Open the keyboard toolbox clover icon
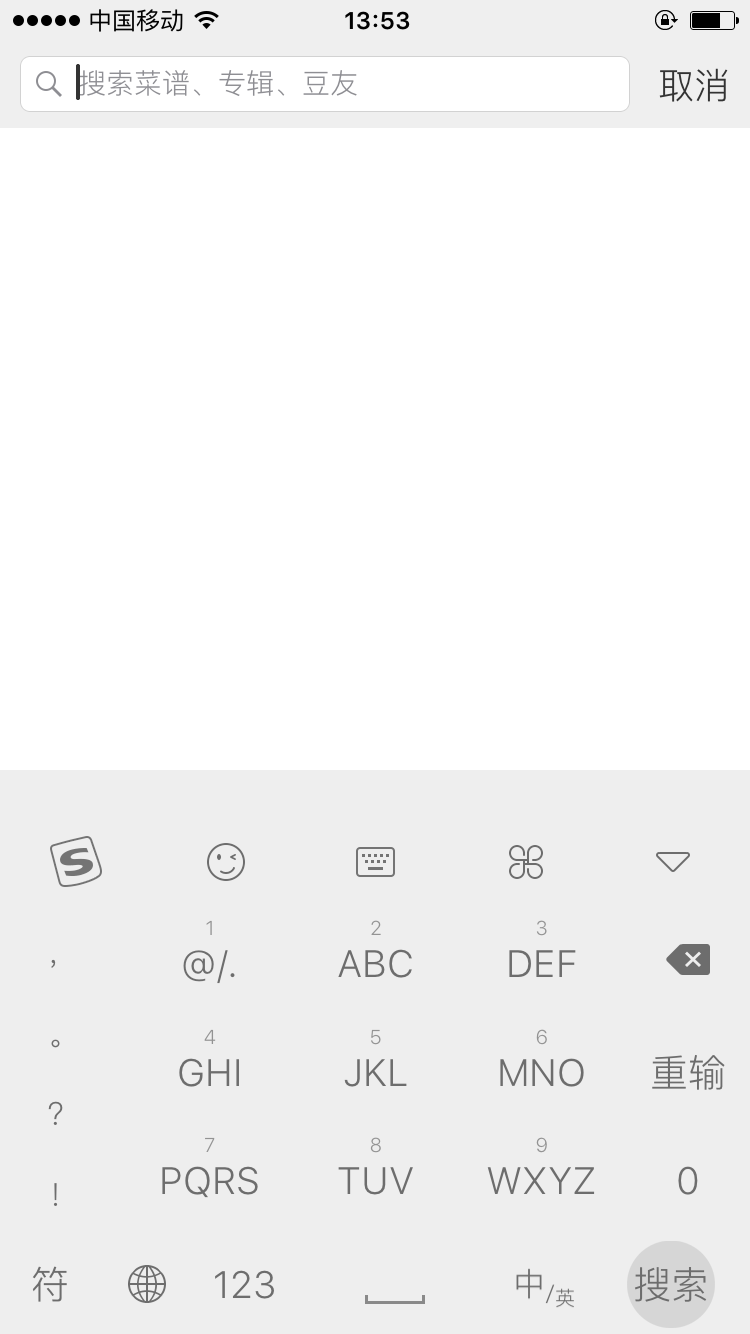 tap(526, 861)
